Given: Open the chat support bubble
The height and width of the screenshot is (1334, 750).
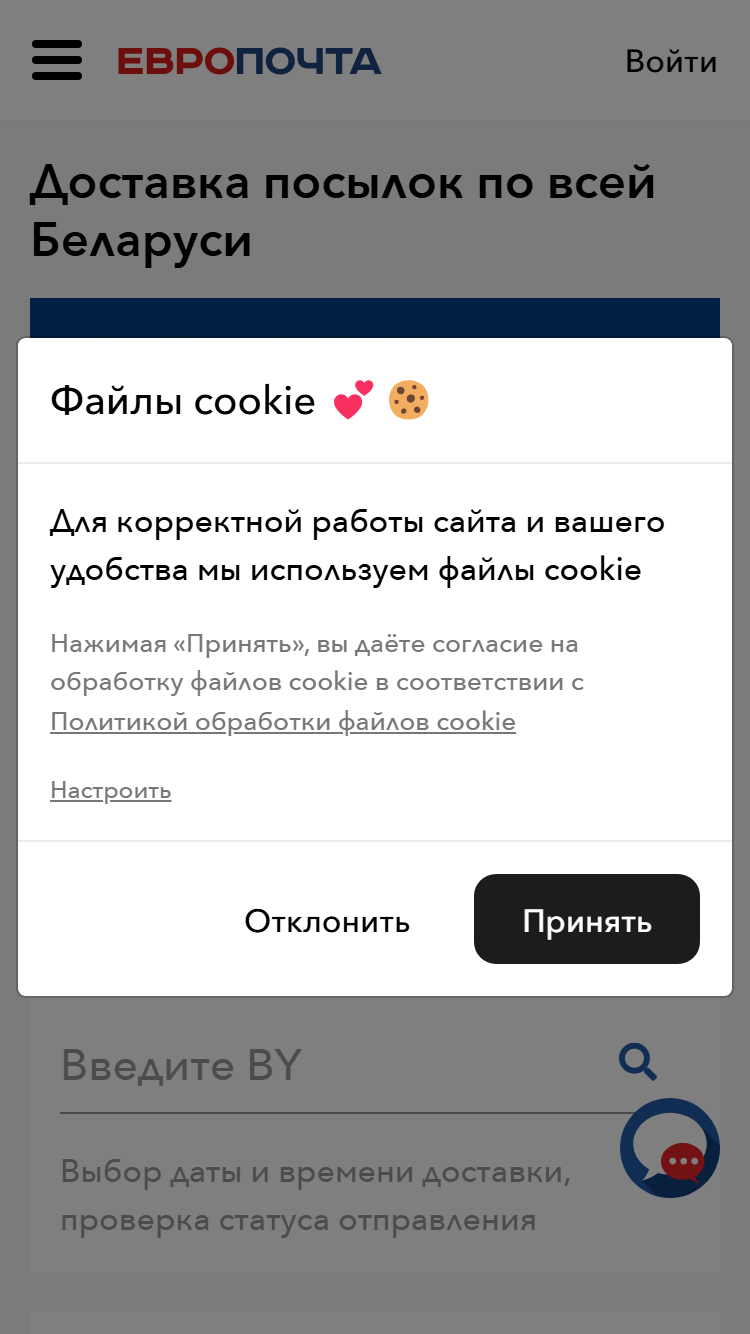Looking at the screenshot, I should tap(670, 1148).
